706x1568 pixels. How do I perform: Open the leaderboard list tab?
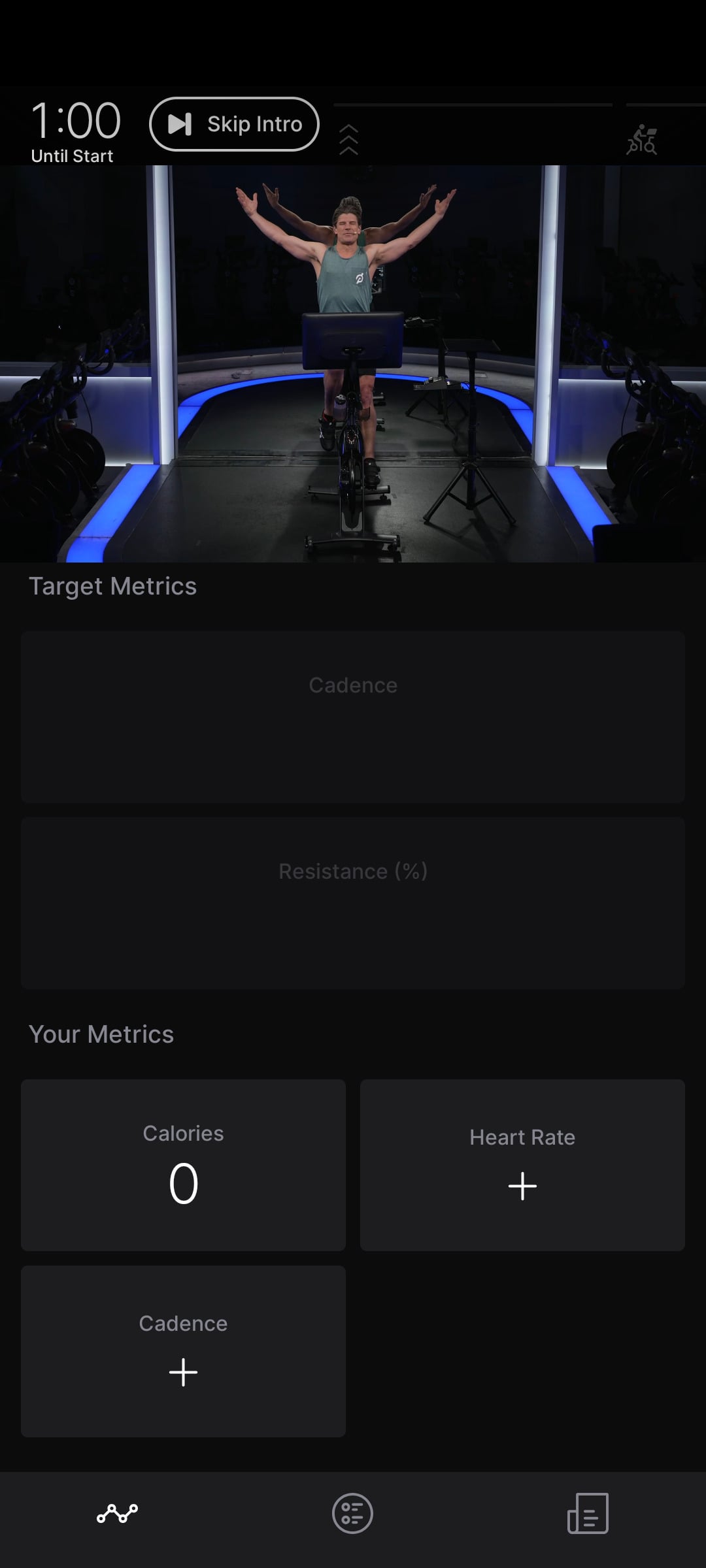pyautogui.click(x=352, y=1513)
